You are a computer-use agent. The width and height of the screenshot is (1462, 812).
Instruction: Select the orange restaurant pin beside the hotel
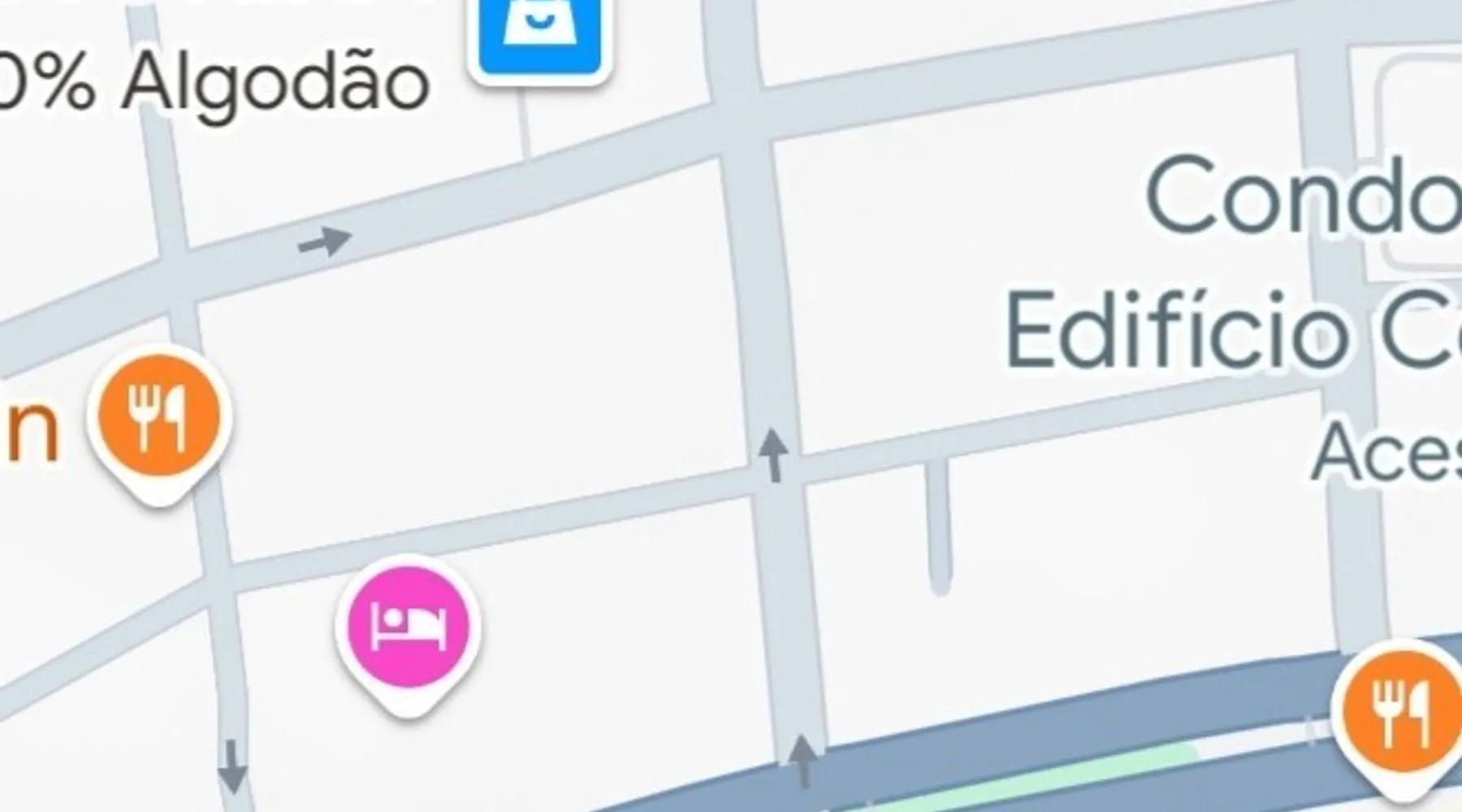(160, 418)
